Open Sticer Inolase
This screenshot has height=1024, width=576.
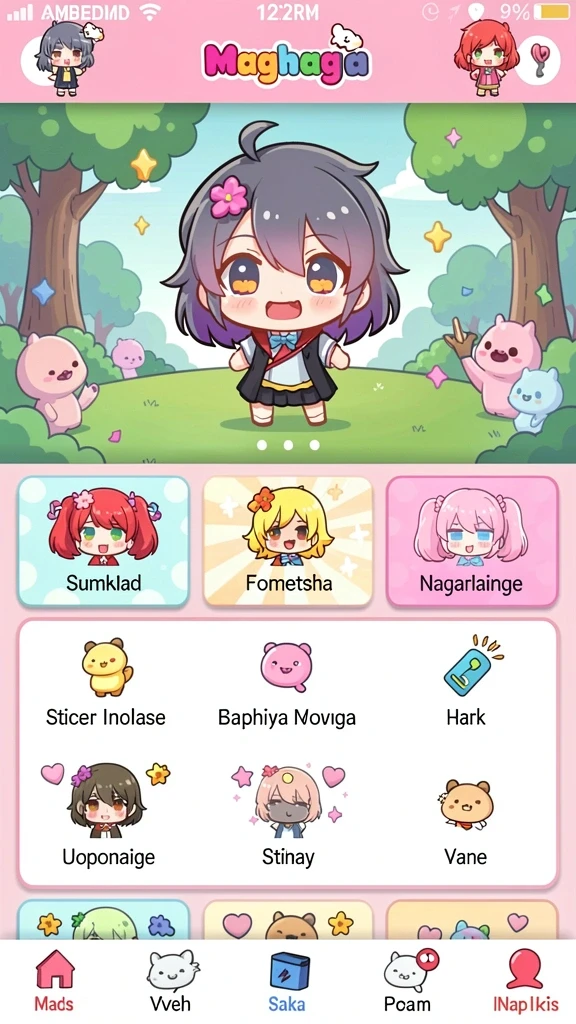point(106,683)
